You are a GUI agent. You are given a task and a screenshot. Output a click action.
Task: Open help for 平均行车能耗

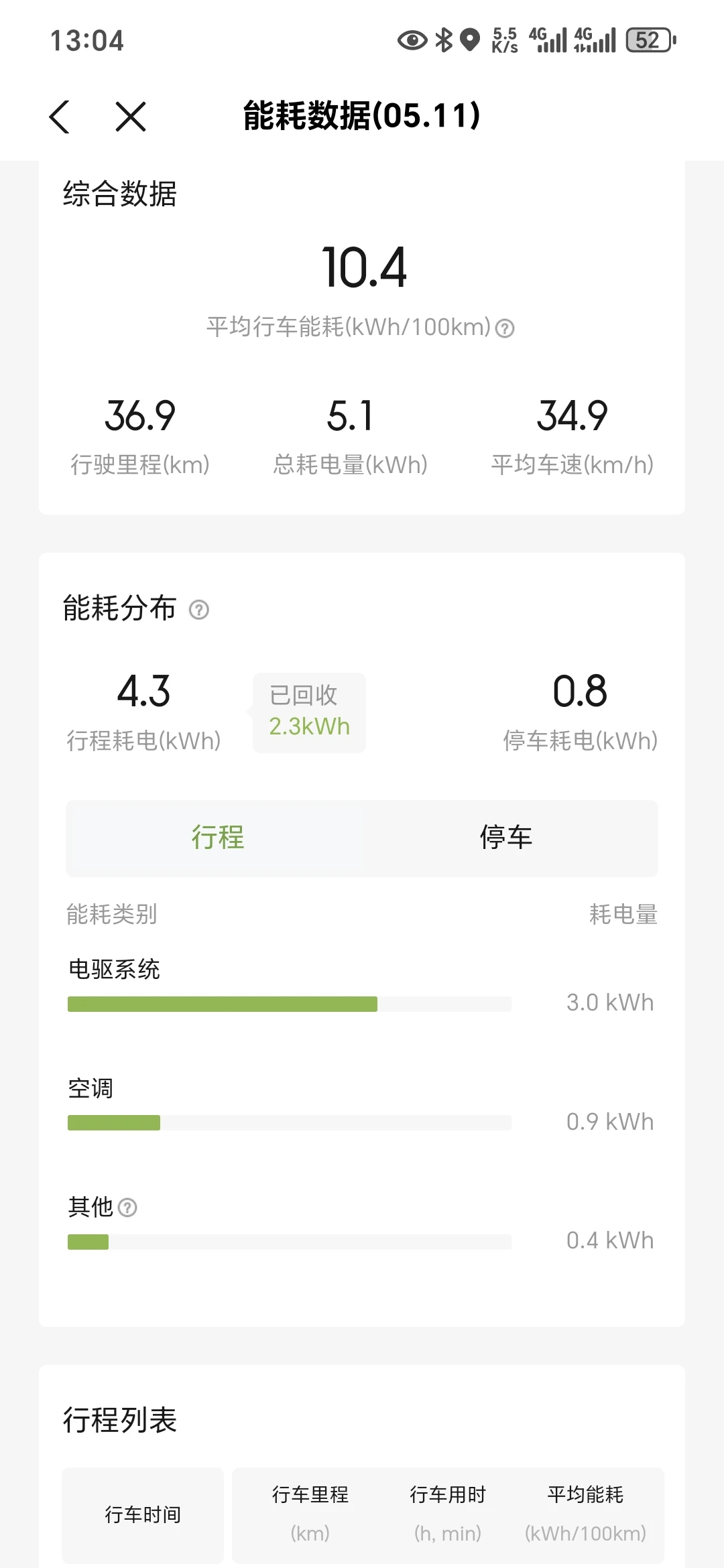pos(505,328)
